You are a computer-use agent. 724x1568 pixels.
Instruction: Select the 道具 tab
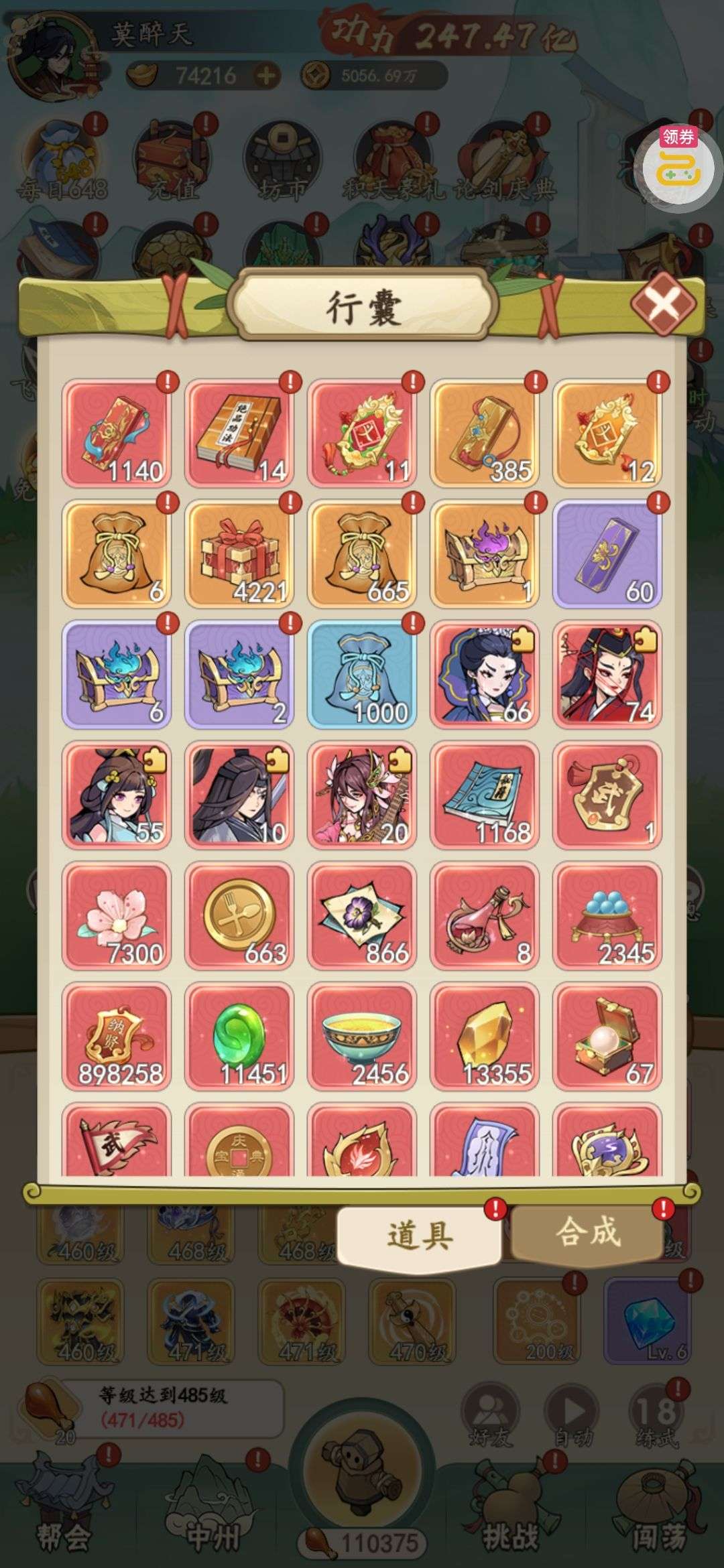point(420,1235)
